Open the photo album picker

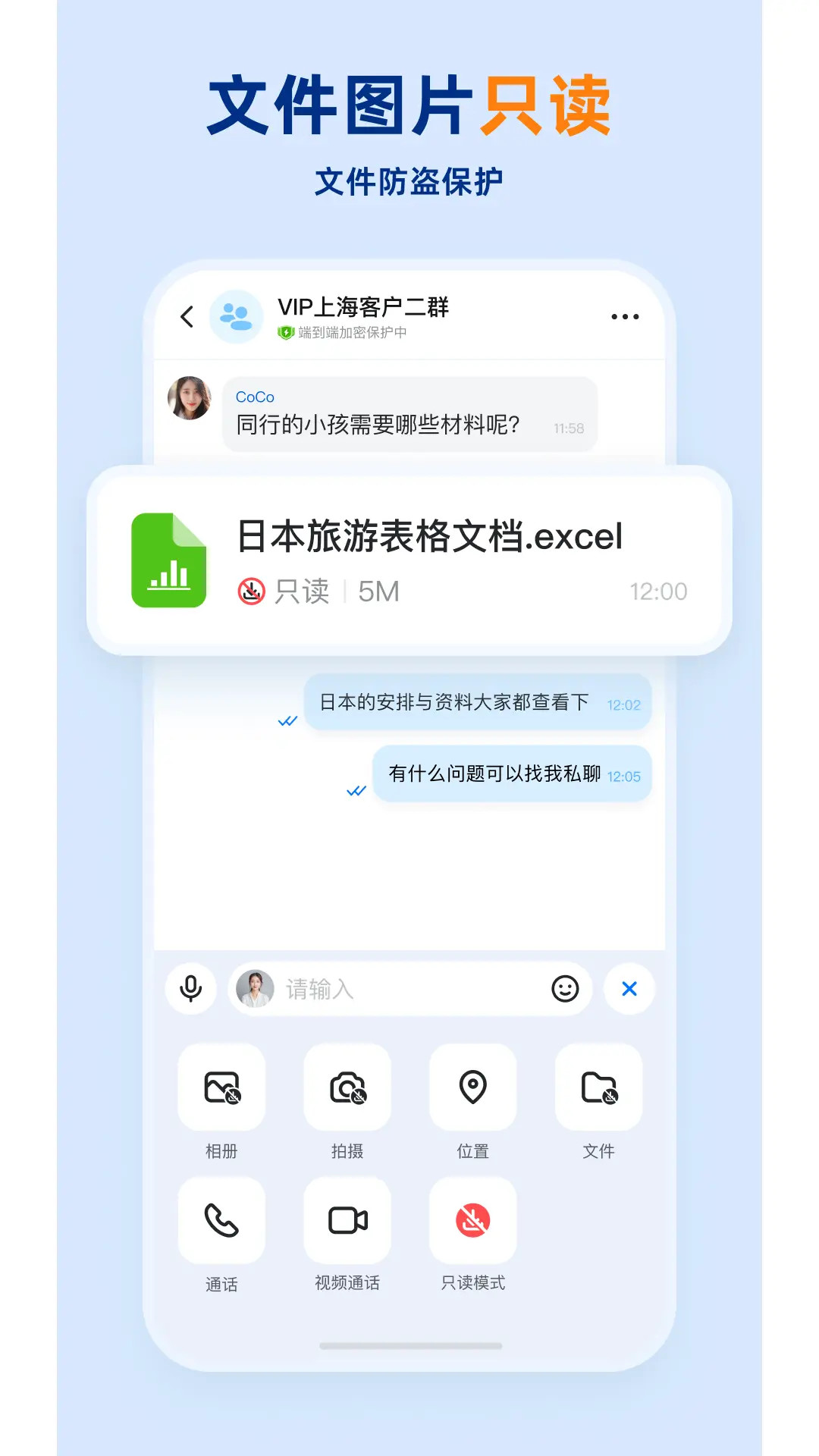click(221, 1089)
